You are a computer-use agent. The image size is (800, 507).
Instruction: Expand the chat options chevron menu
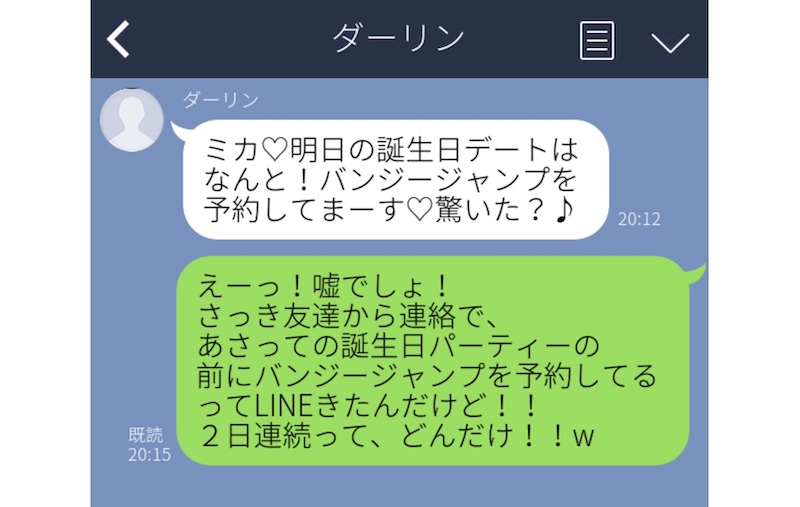coord(670,41)
